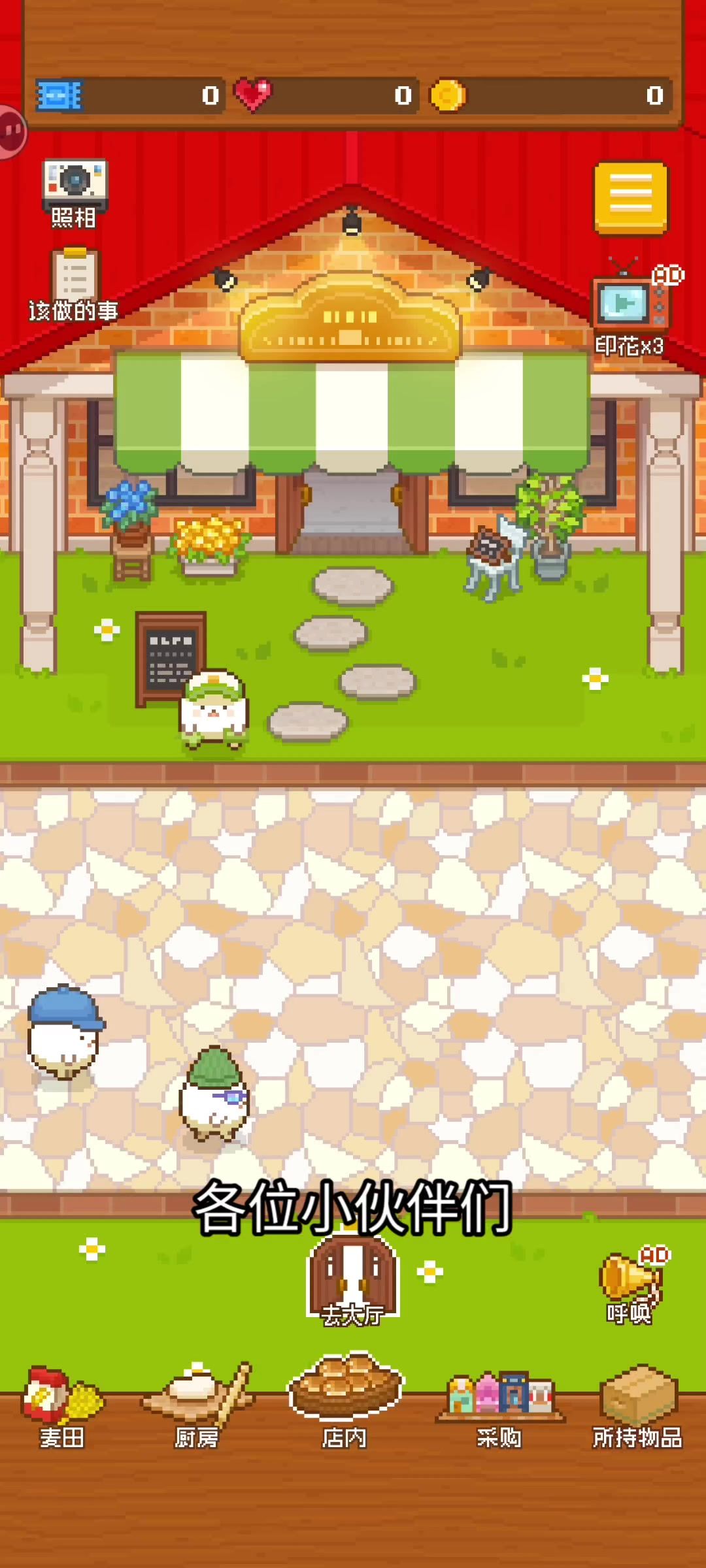Tap the 去大厅 door button

tap(353, 1281)
